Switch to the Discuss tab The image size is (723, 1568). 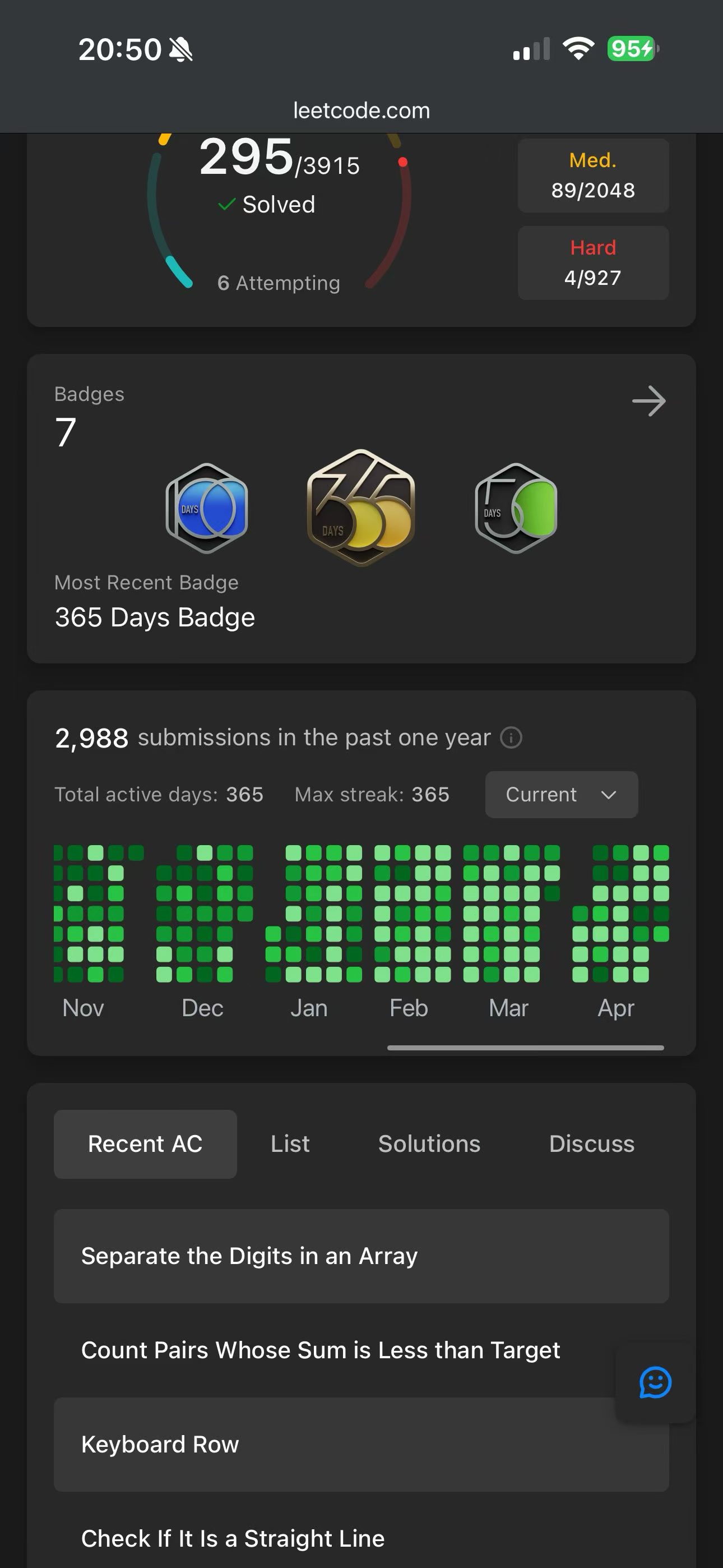tap(591, 1143)
